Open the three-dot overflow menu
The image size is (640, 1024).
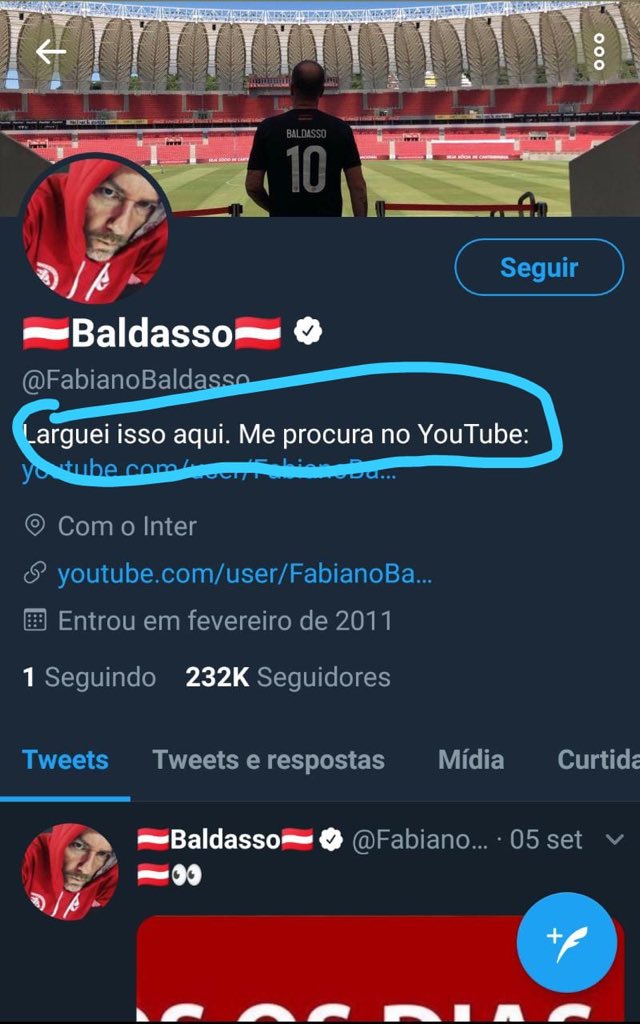pos(598,52)
